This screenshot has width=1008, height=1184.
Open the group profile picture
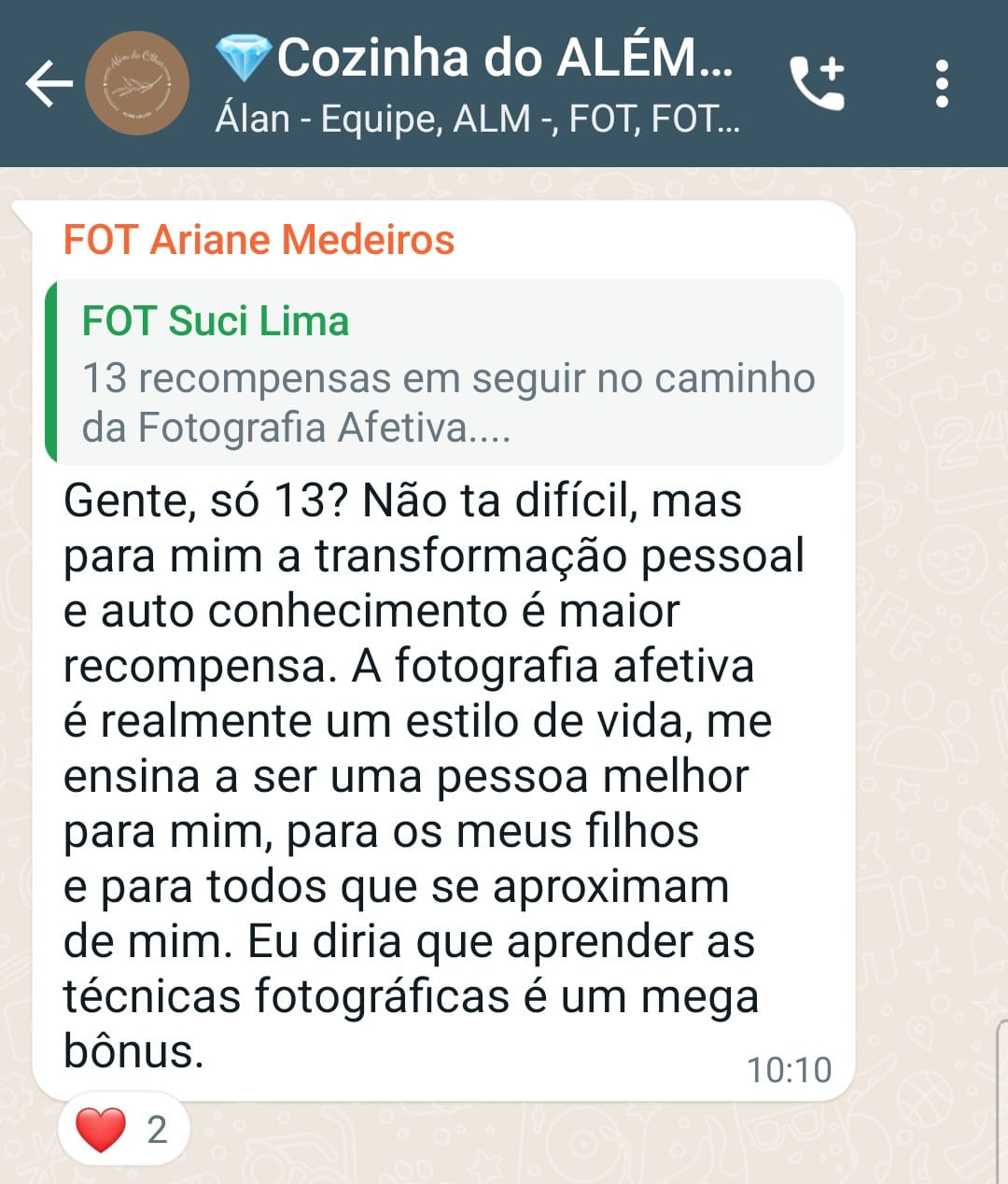[x=137, y=84]
